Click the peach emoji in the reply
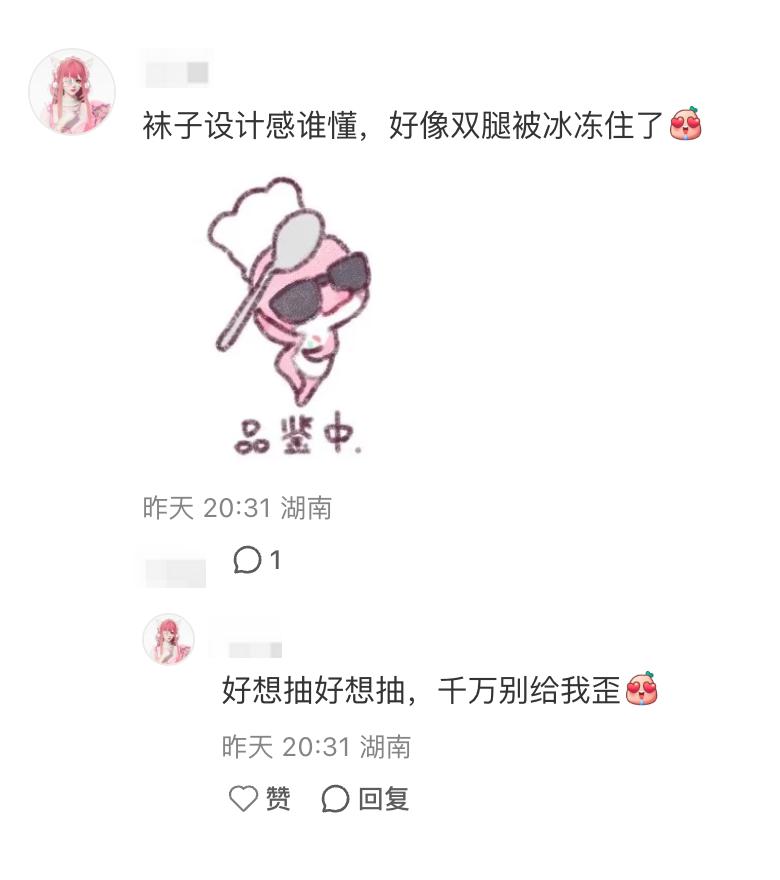The height and width of the screenshot is (880, 780). pos(644,689)
